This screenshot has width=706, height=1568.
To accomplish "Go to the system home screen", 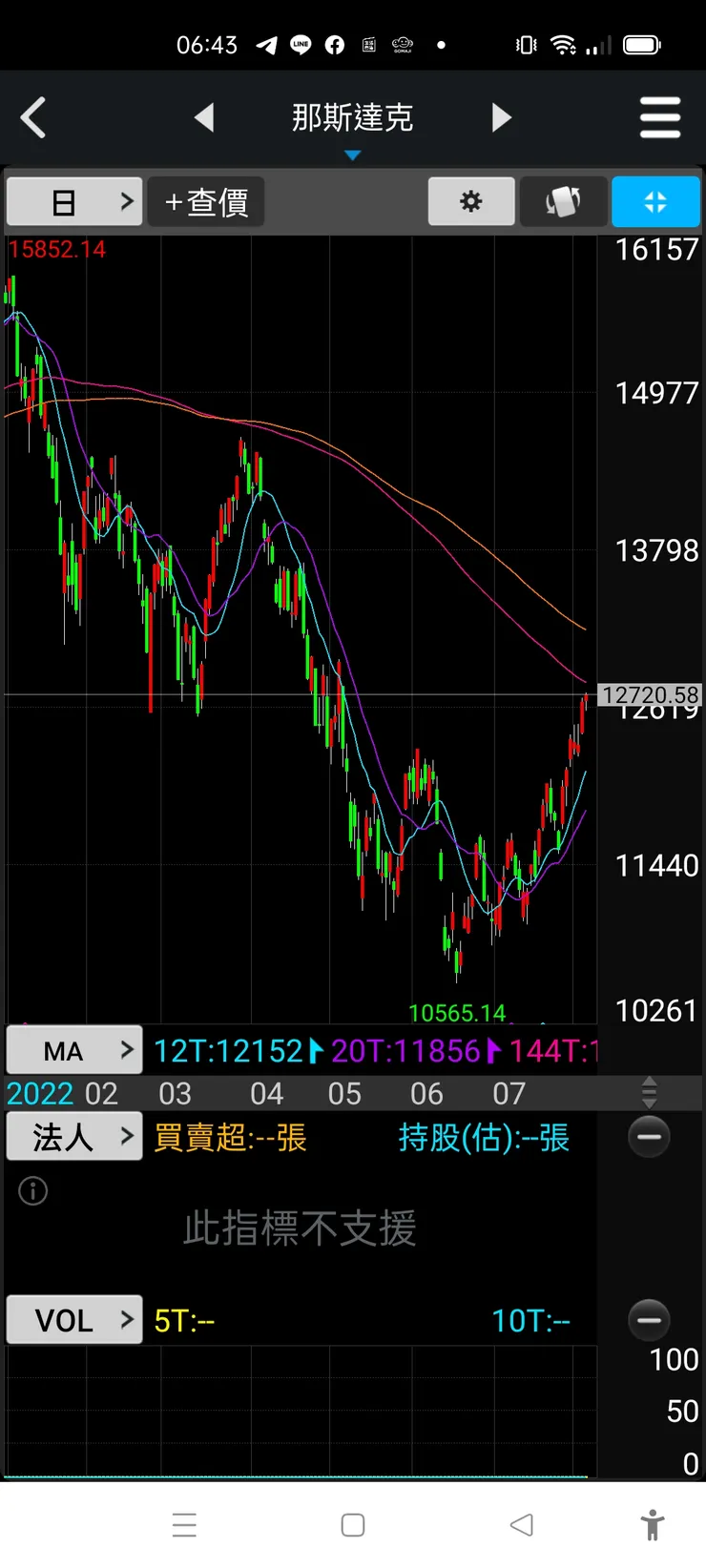I will [353, 1524].
